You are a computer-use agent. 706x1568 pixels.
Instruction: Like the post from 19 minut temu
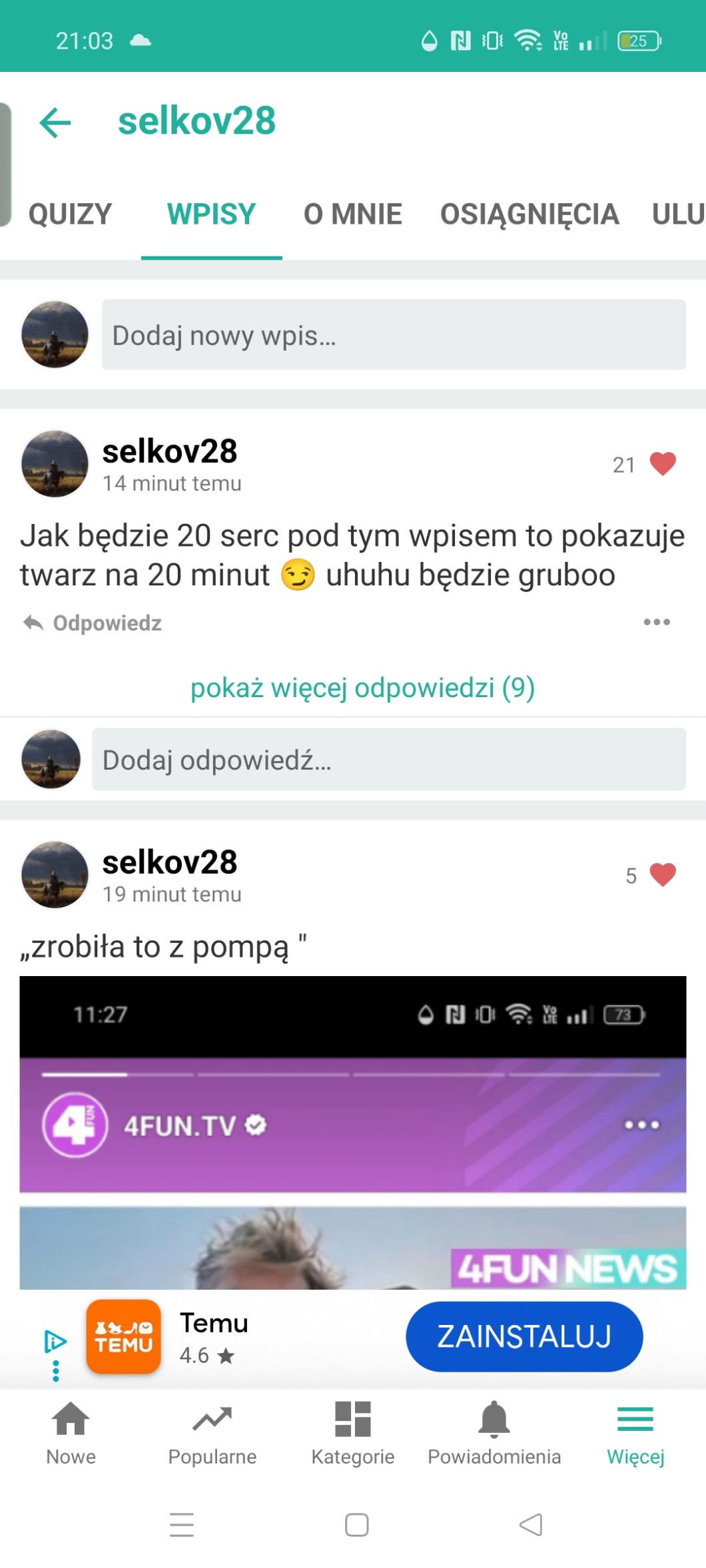click(x=662, y=875)
